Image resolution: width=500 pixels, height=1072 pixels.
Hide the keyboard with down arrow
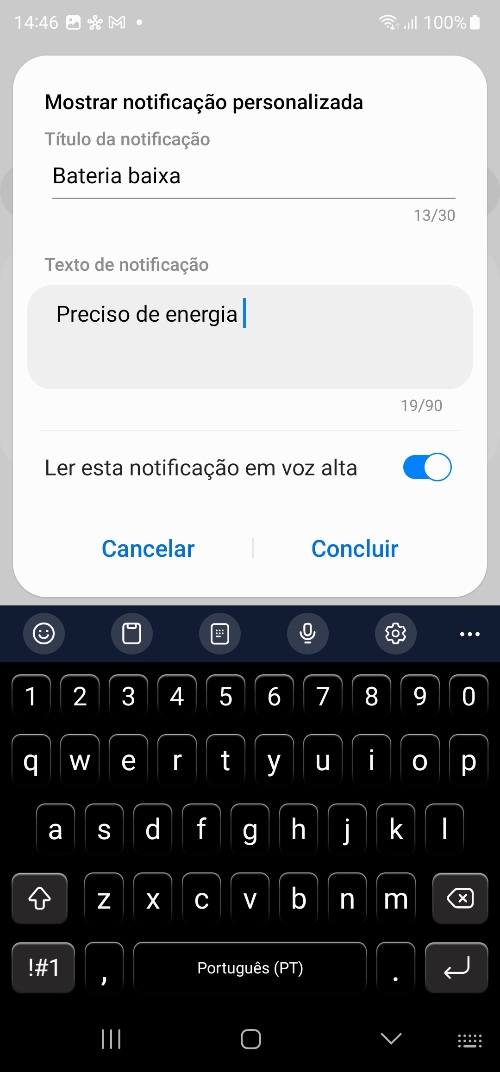[x=391, y=1039]
